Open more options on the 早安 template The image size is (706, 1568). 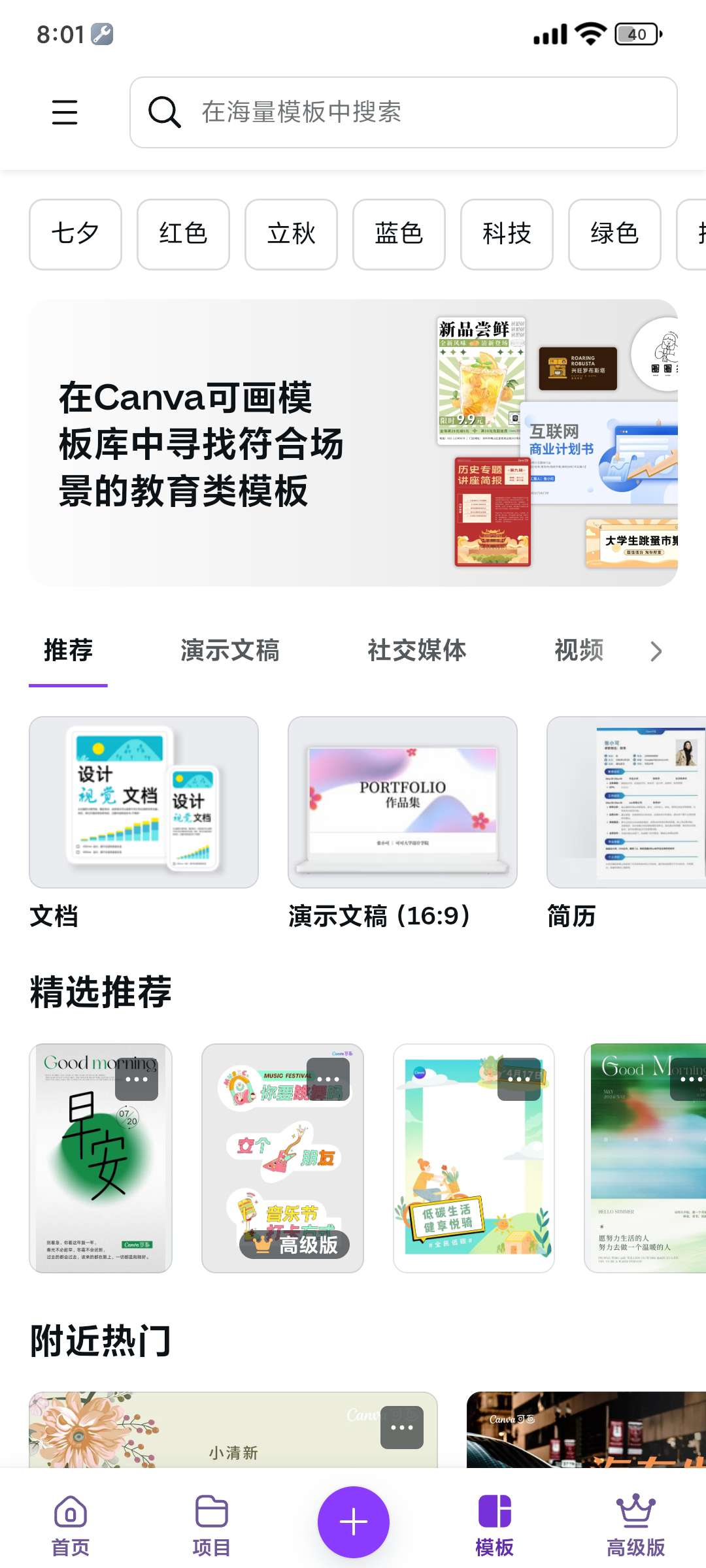pos(137,1079)
